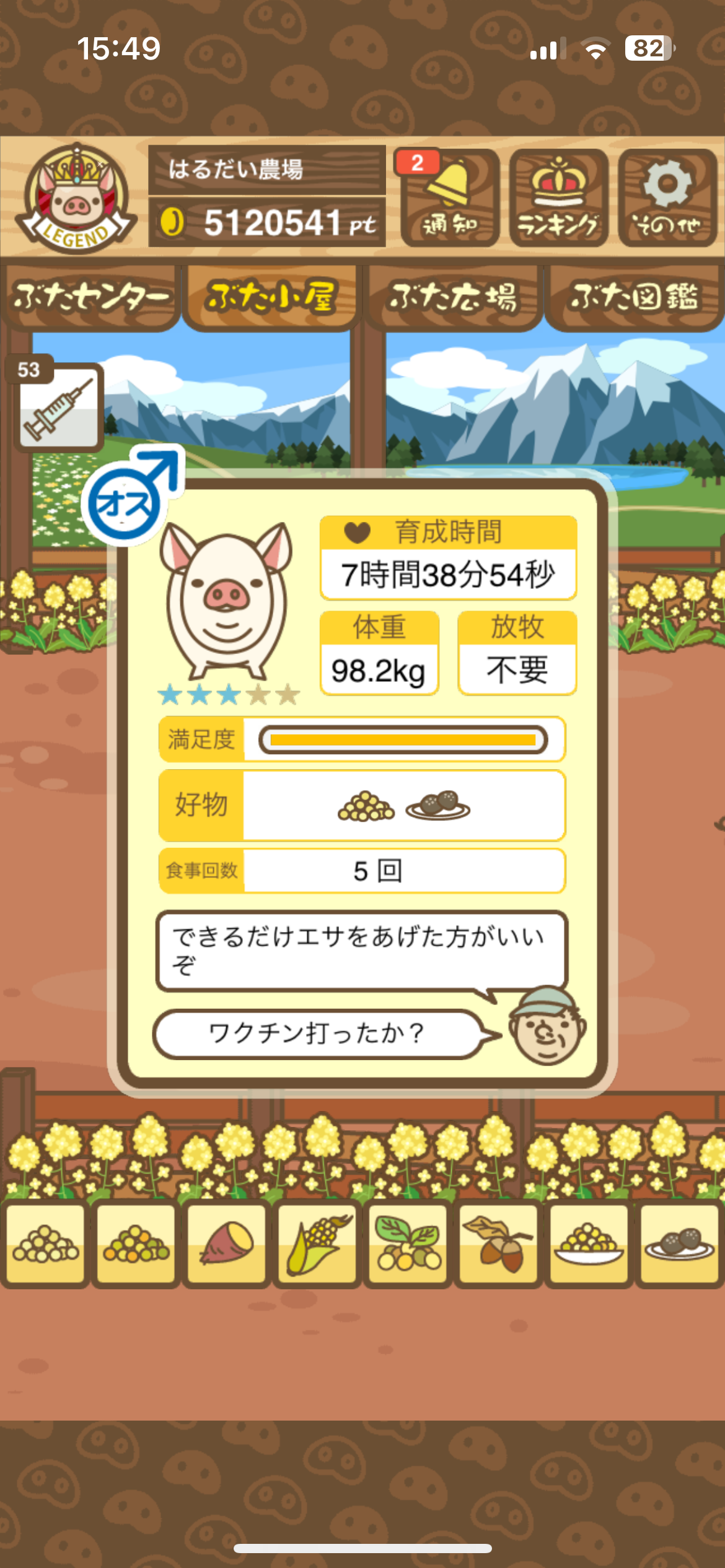Open the LEGEND pig rank badge
Viewport: 725px width, 1568px height.
pos(76,198)
